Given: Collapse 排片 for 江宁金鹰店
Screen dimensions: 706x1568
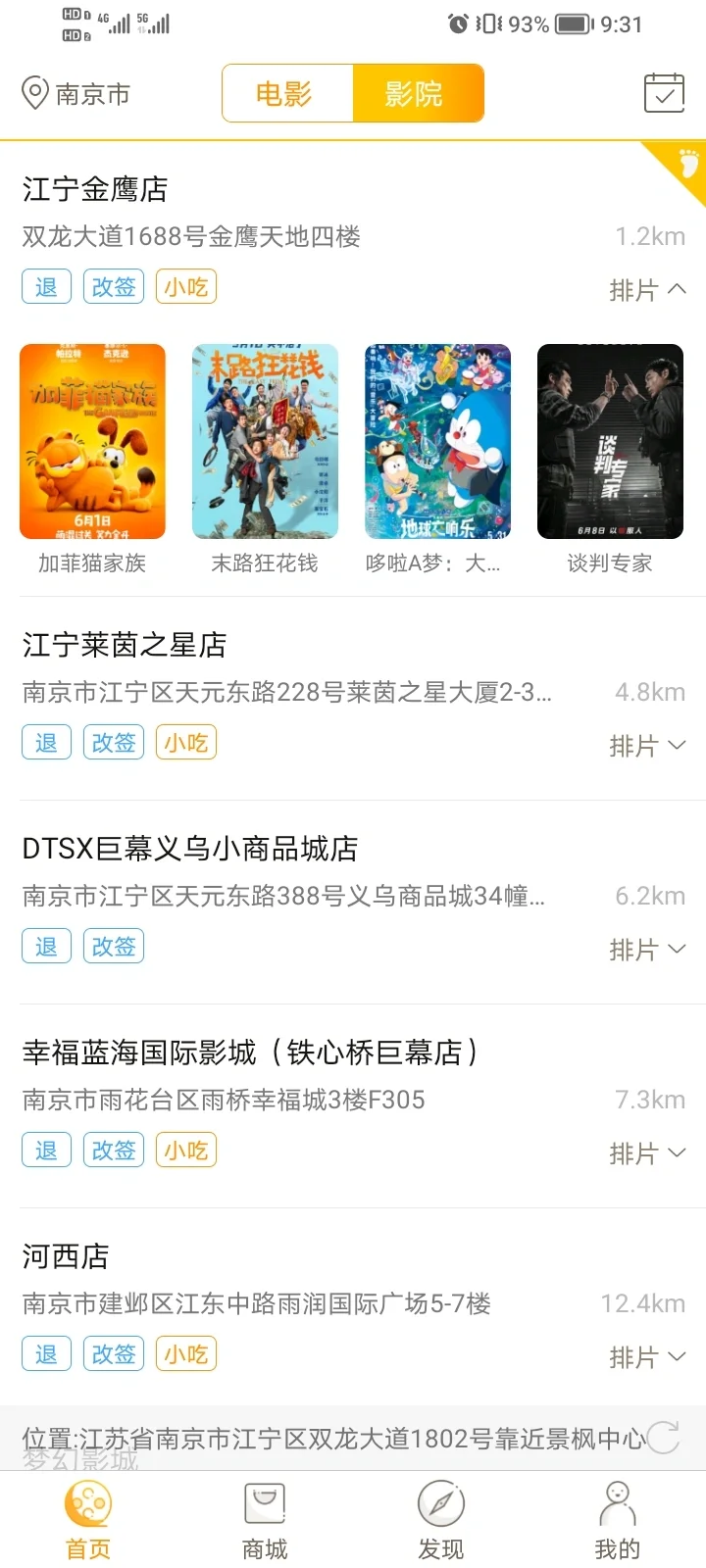Looking at the screenshot, I should click(647, 290).
